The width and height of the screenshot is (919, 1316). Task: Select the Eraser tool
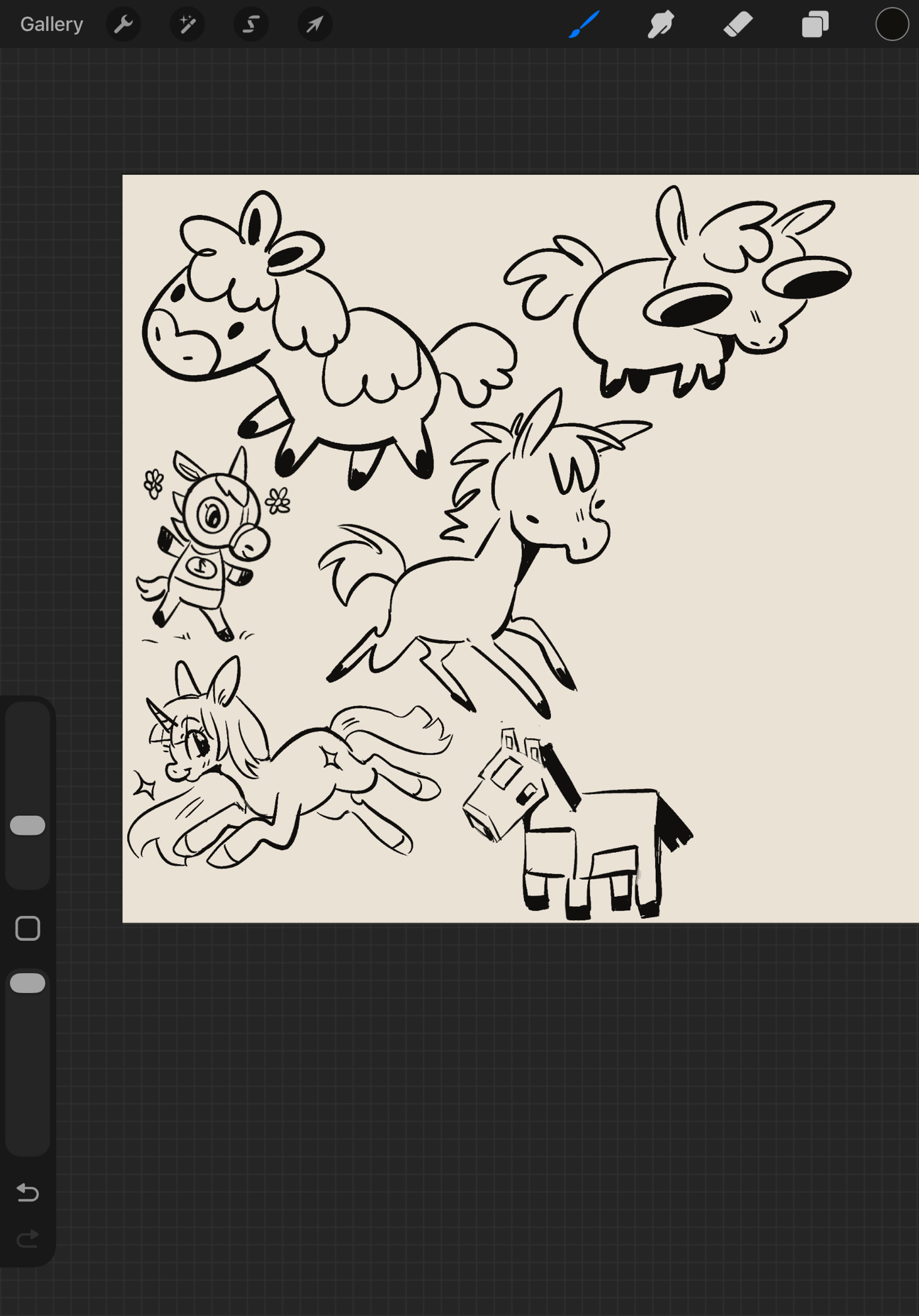tap(738, 24)
